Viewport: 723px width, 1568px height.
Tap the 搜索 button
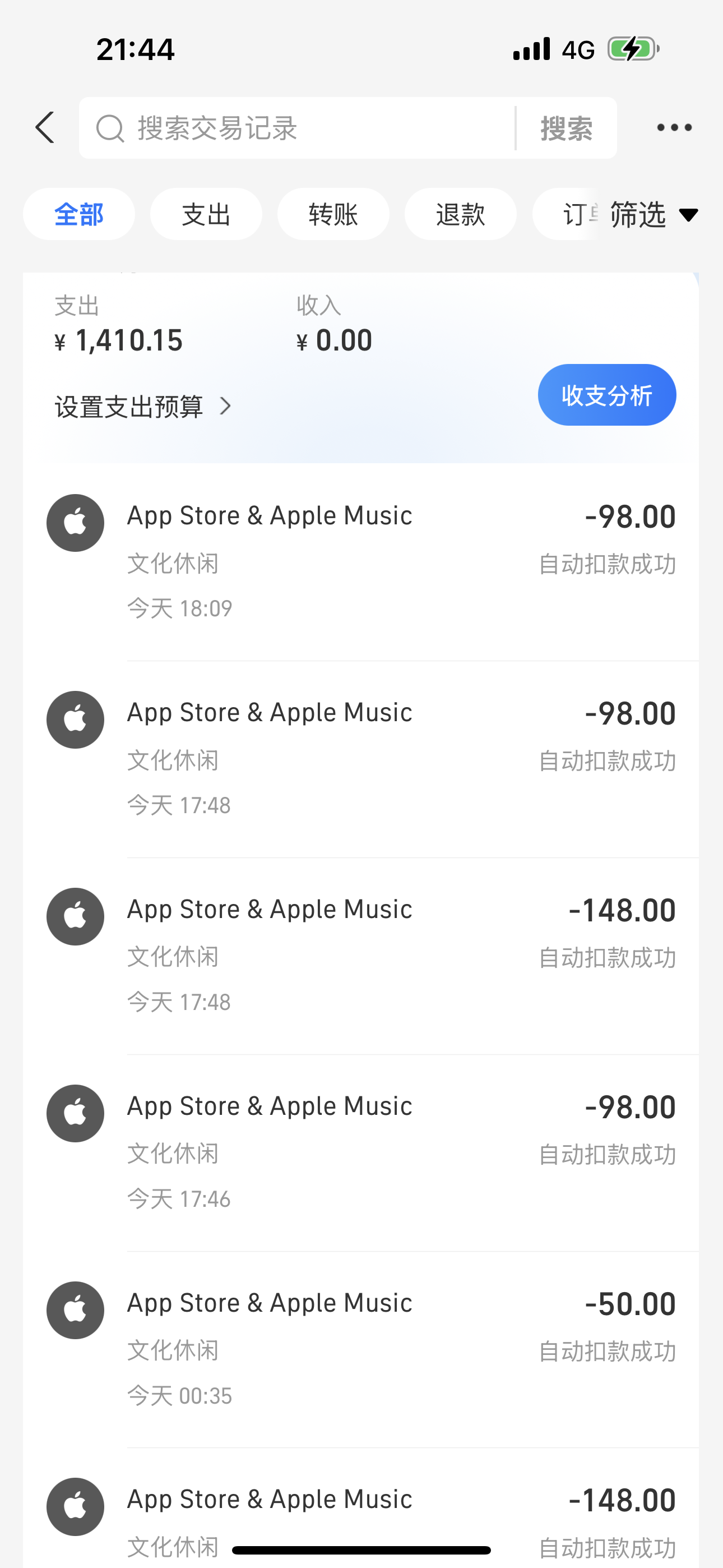click(x=566, y=128)
